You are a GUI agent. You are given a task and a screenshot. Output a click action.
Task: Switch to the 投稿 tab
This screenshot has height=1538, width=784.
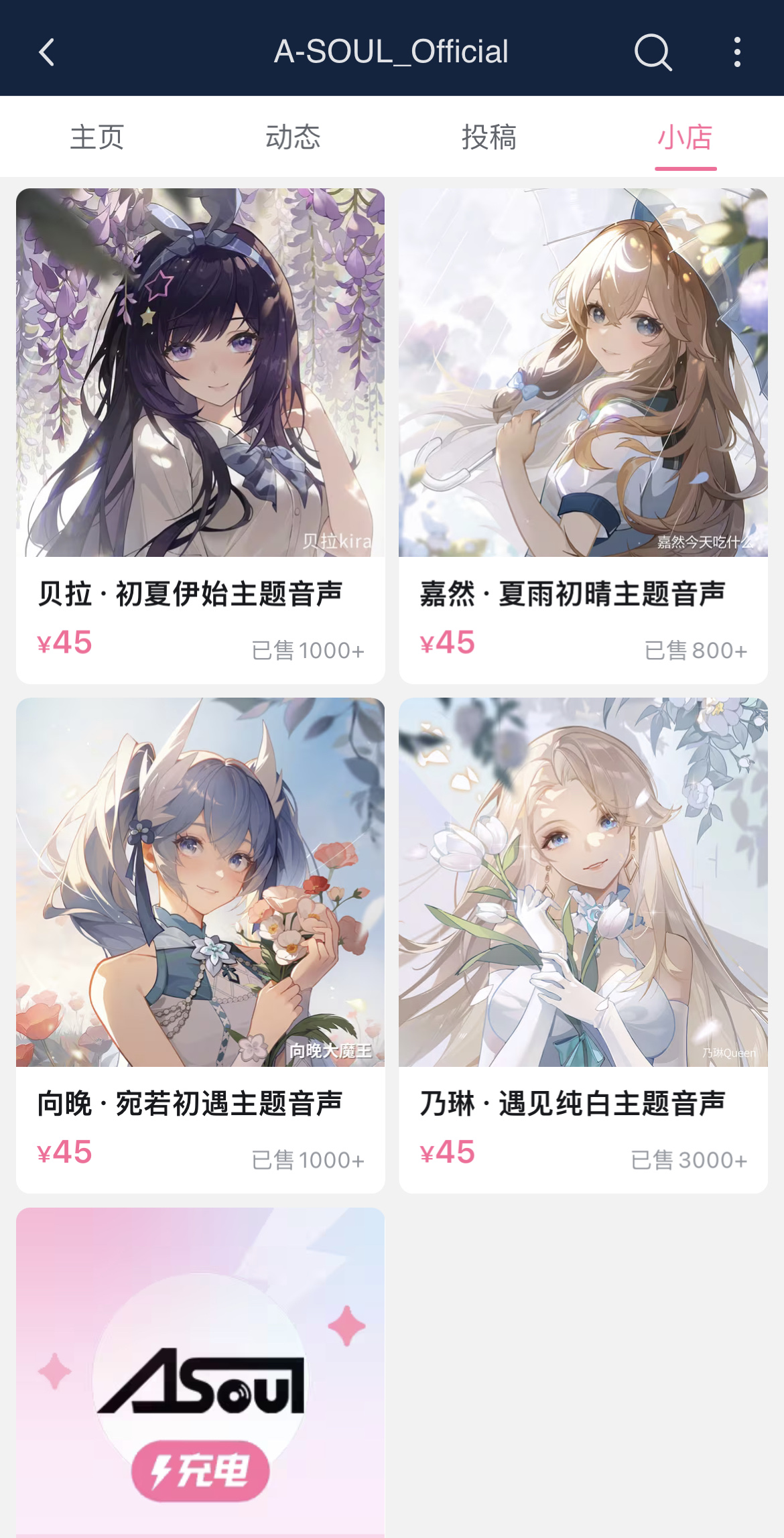pyautogui.click(x=488, y=137)
